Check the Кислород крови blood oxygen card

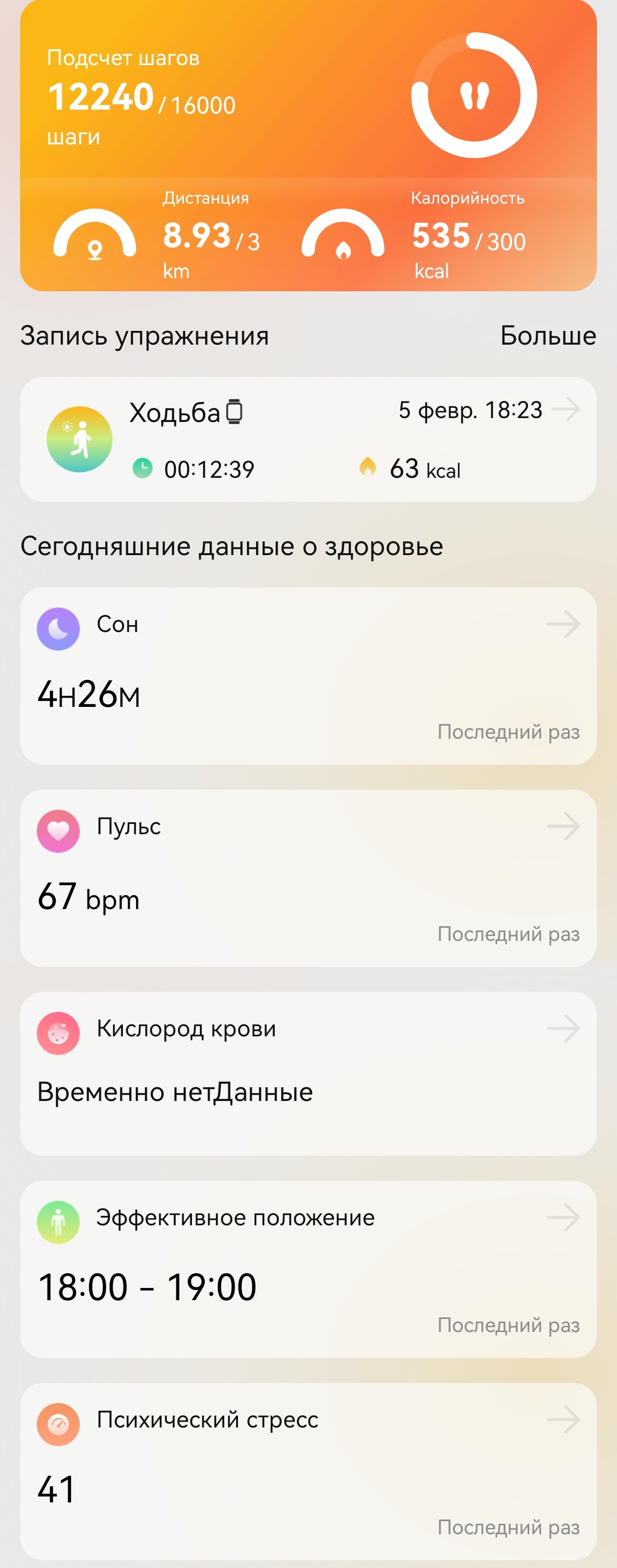[308, 1074]
